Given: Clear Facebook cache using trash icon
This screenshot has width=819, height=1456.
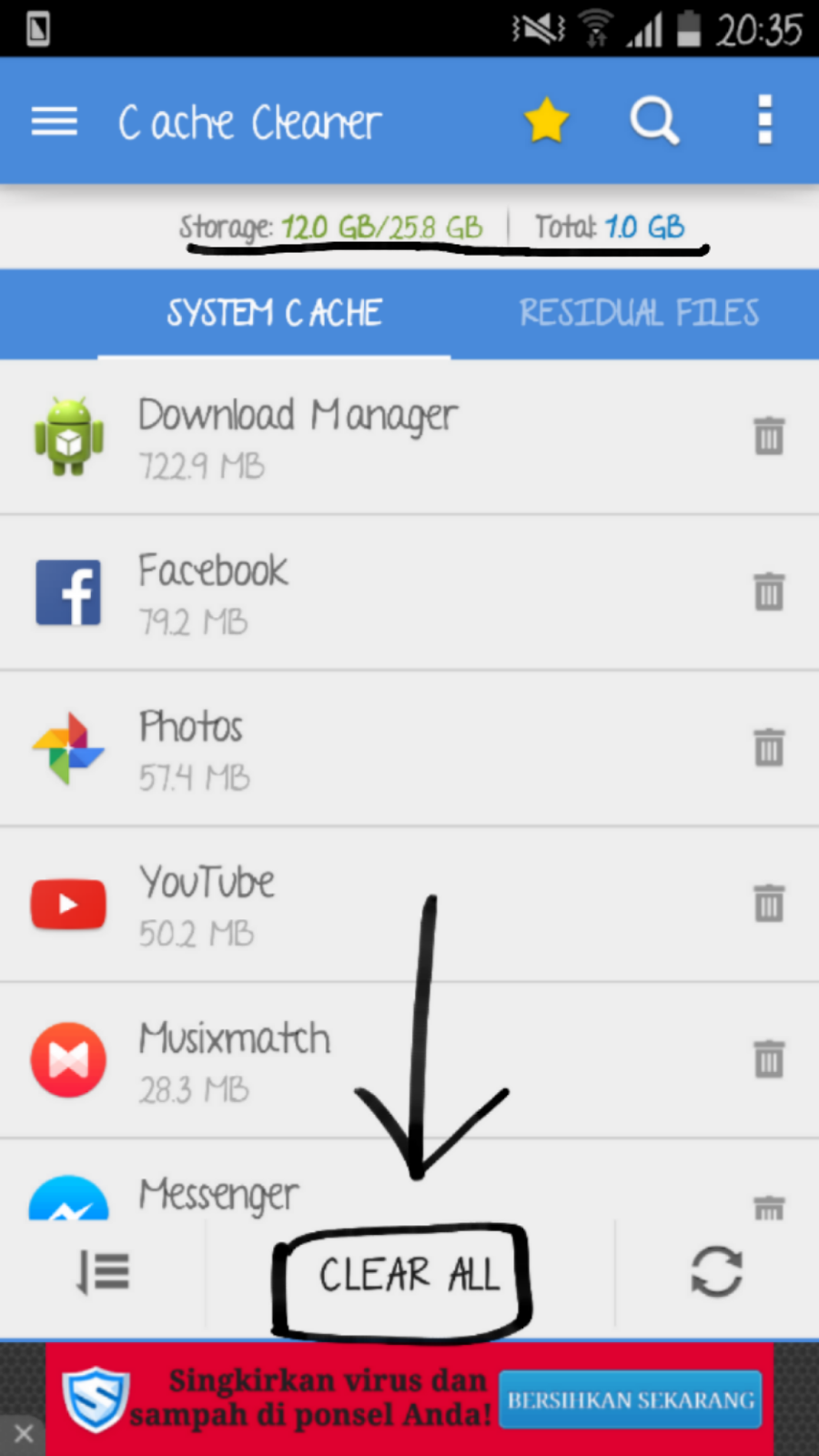Looking at the screenshot, I should (768, 592).
